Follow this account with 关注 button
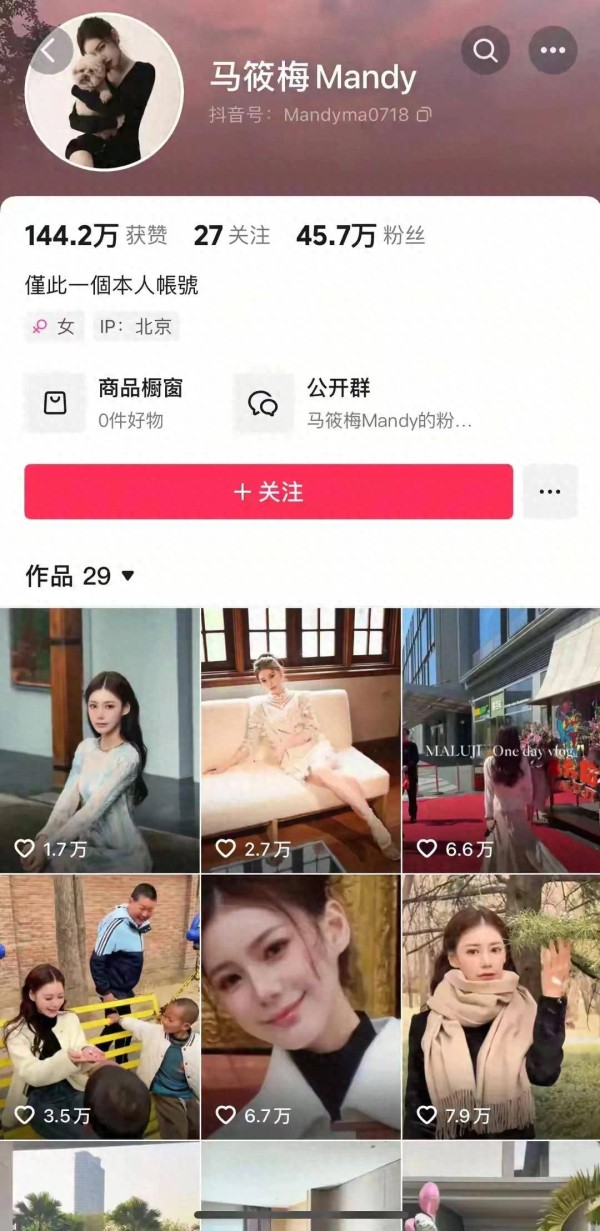This screenshot has width=600, height=1231. pos(268,492)
